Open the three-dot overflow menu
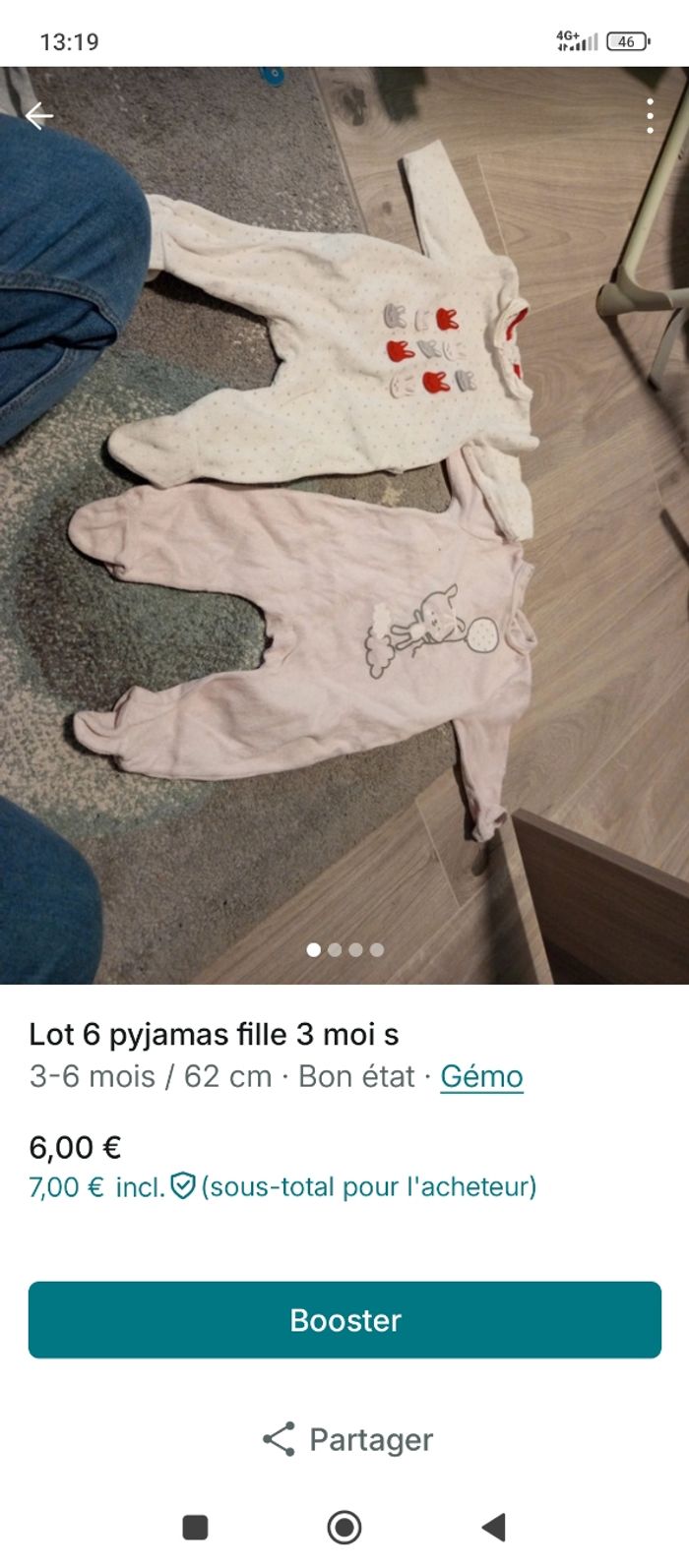689x1568 pixels. tap(650, 116)
